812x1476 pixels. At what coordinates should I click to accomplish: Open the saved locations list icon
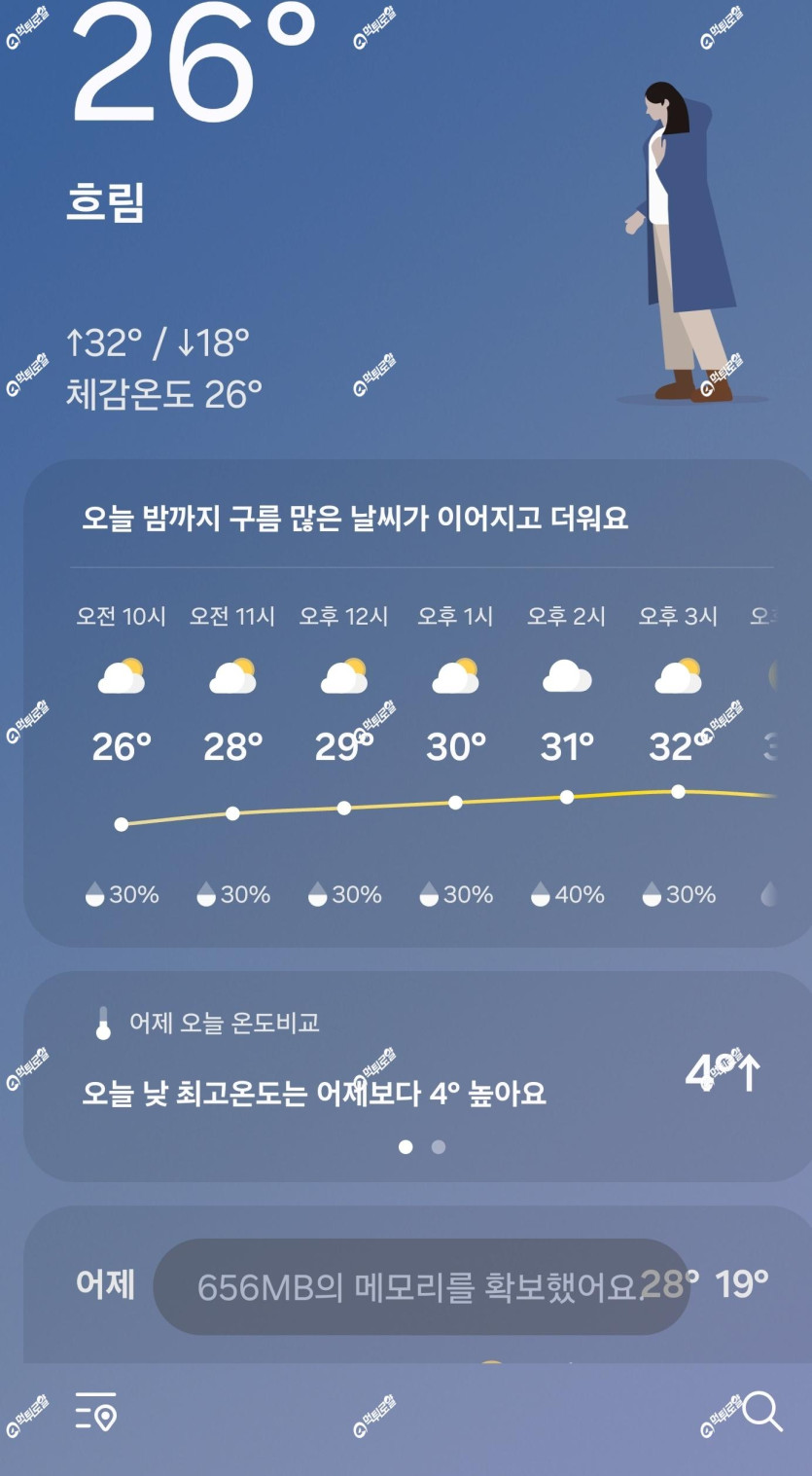[x=96, y=1411]
